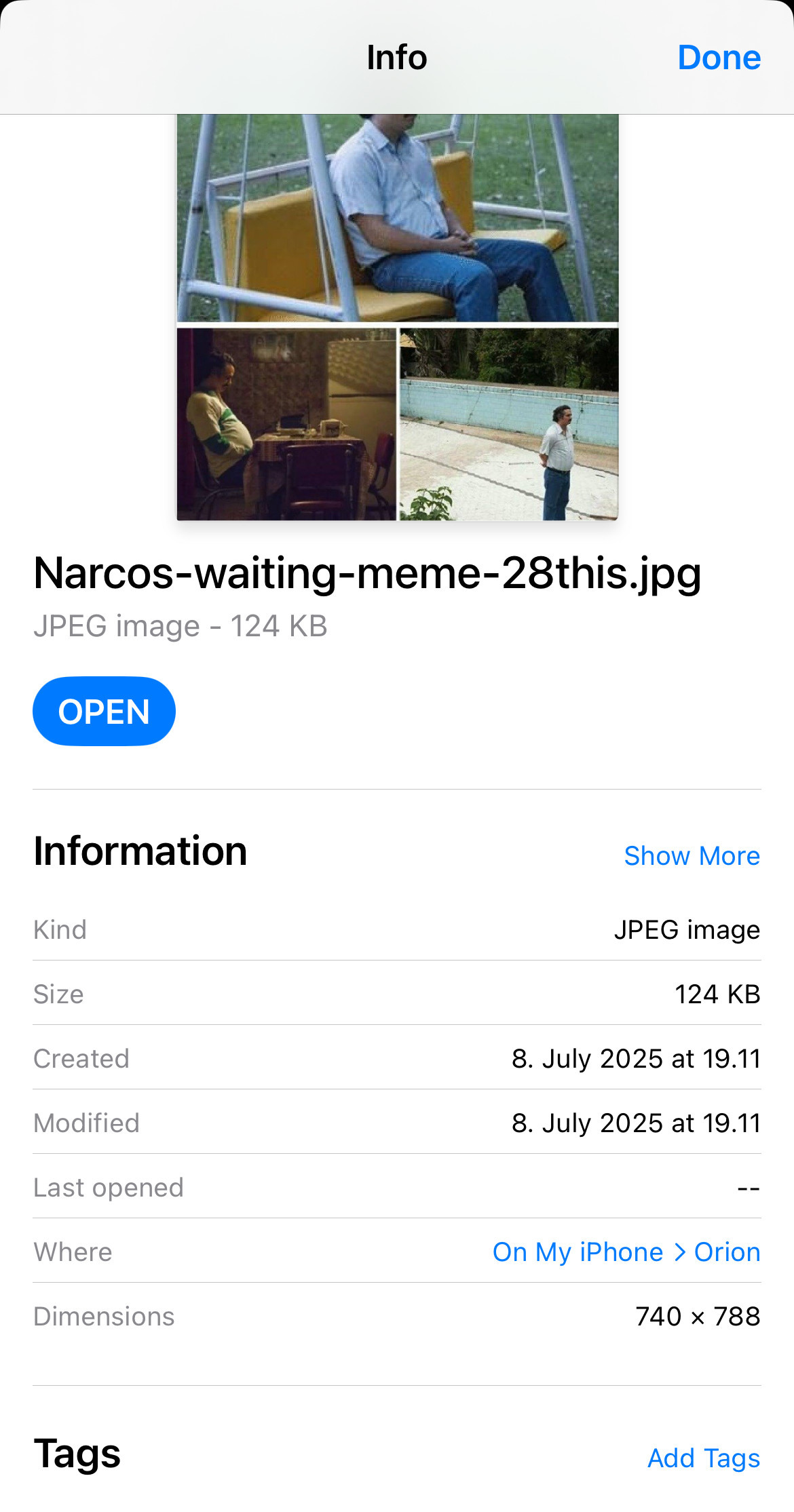Tap Done to close the Info sheet
Image resolution: width=794 pixels, height=1512 pixels.
pos(719,58)
